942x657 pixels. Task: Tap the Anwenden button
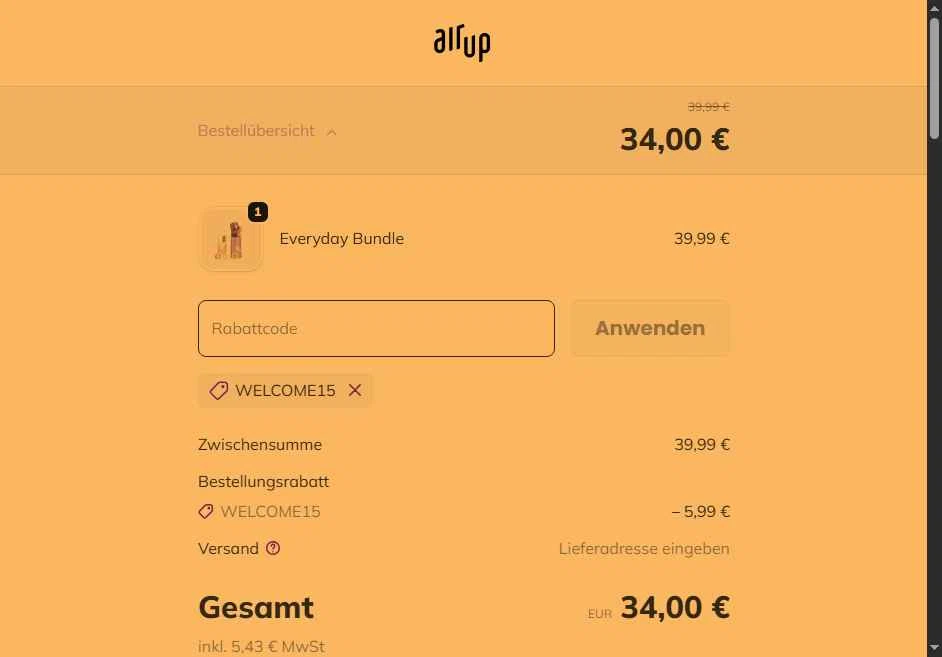tap(650, 328)
